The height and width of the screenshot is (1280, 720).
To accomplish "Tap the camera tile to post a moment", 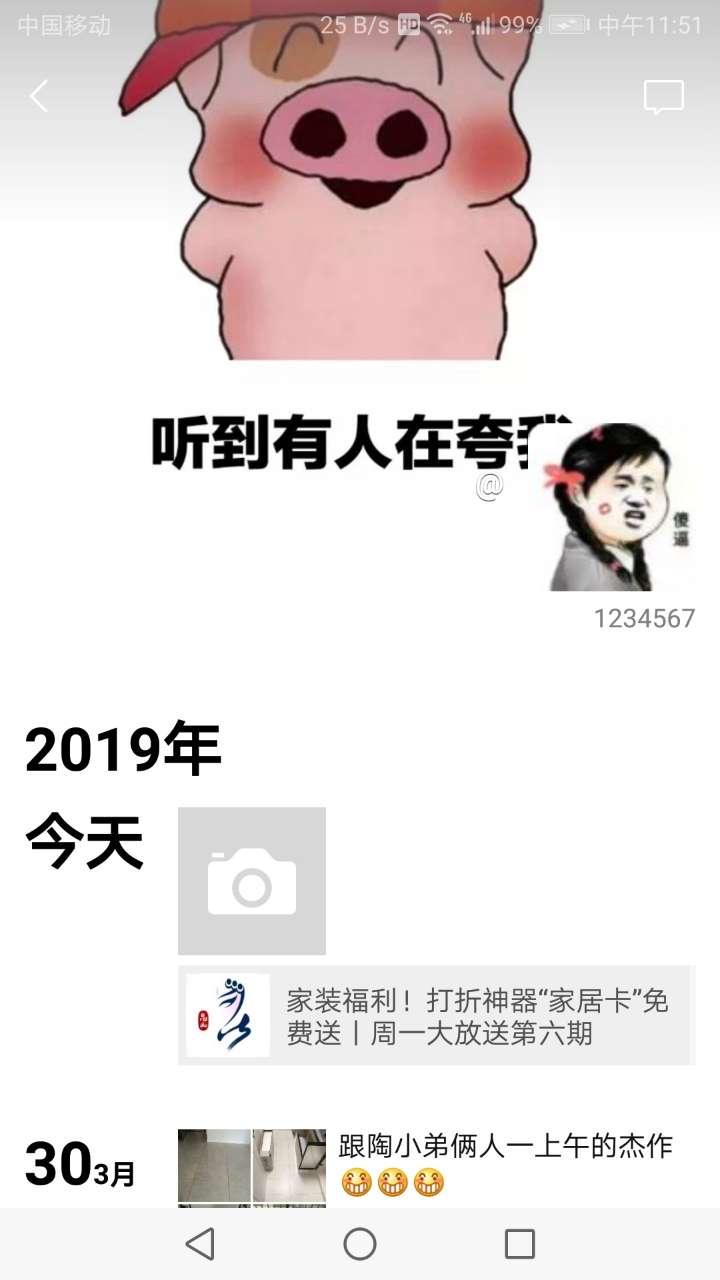I will pos(252,881).
